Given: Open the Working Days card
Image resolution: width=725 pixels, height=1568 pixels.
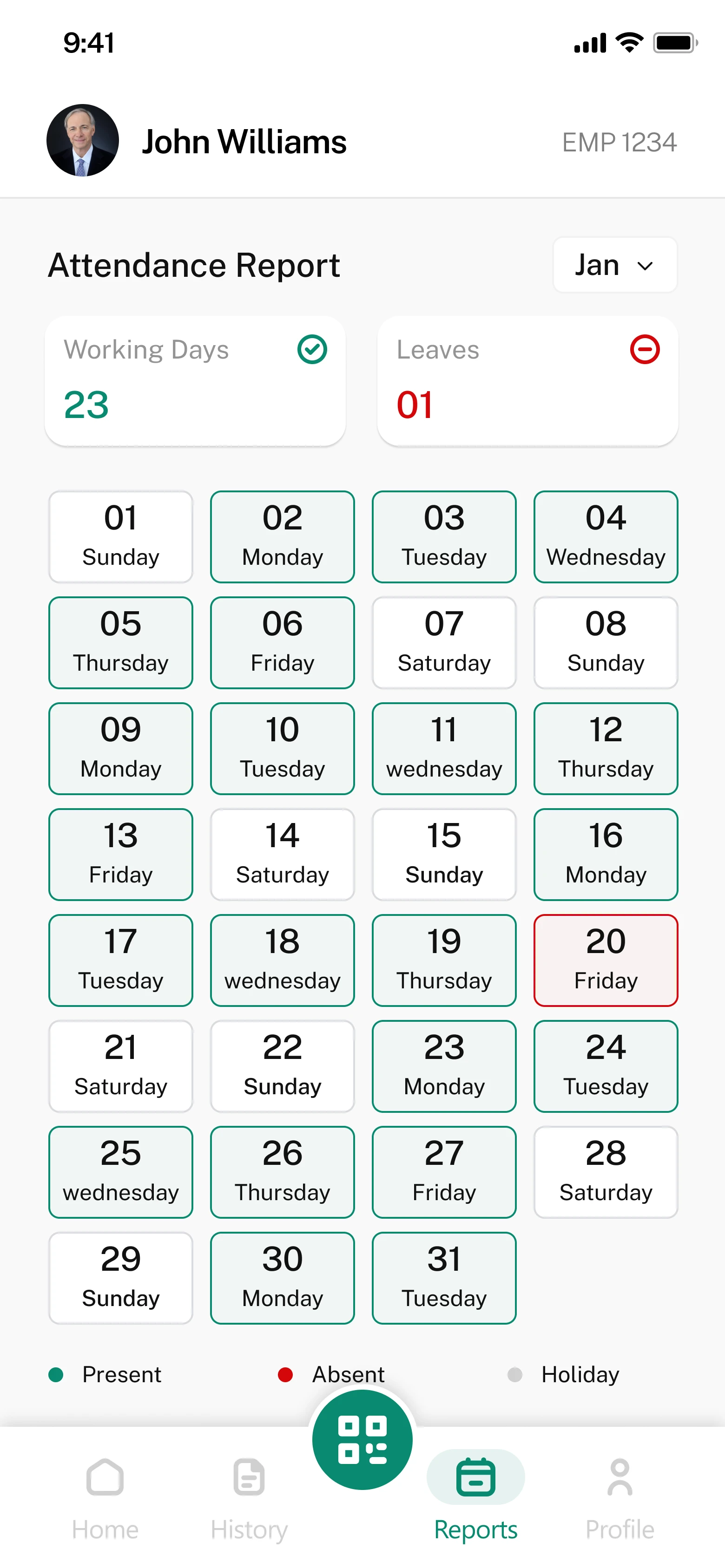Looking at the screenshot, I should click(x=195, y=380).
